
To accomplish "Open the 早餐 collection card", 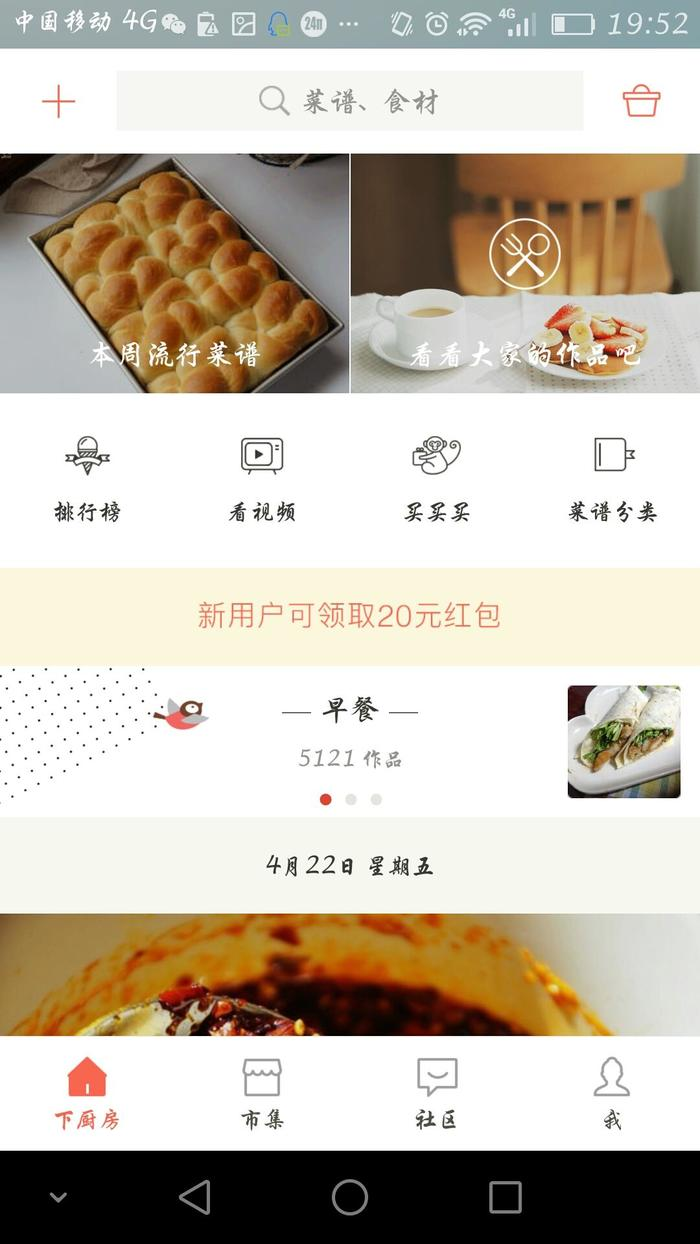I will [349, 741].
